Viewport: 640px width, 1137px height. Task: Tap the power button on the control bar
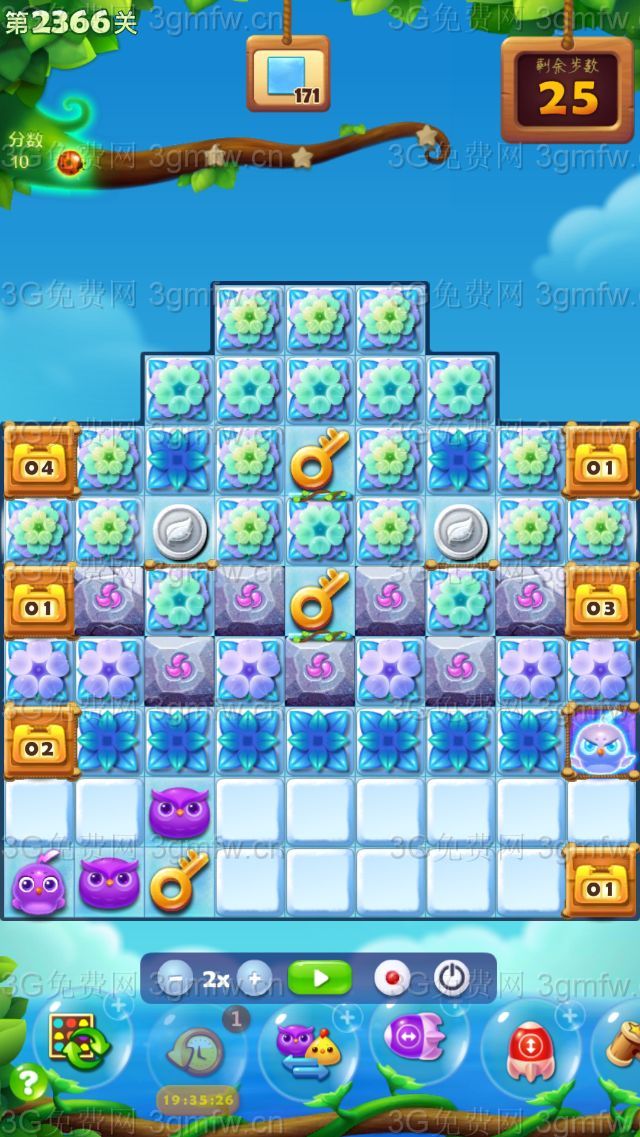pos(452,978)
